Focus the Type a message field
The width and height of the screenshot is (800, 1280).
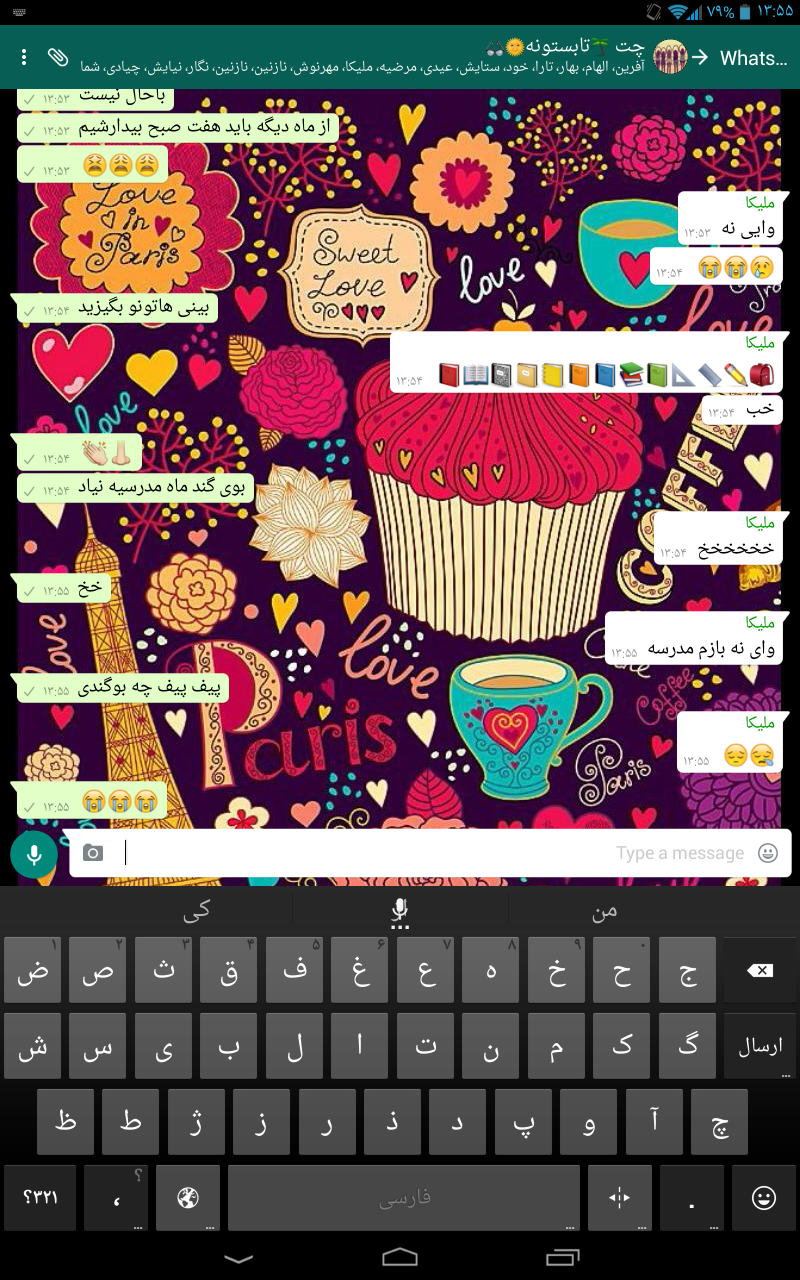(430, 853)
